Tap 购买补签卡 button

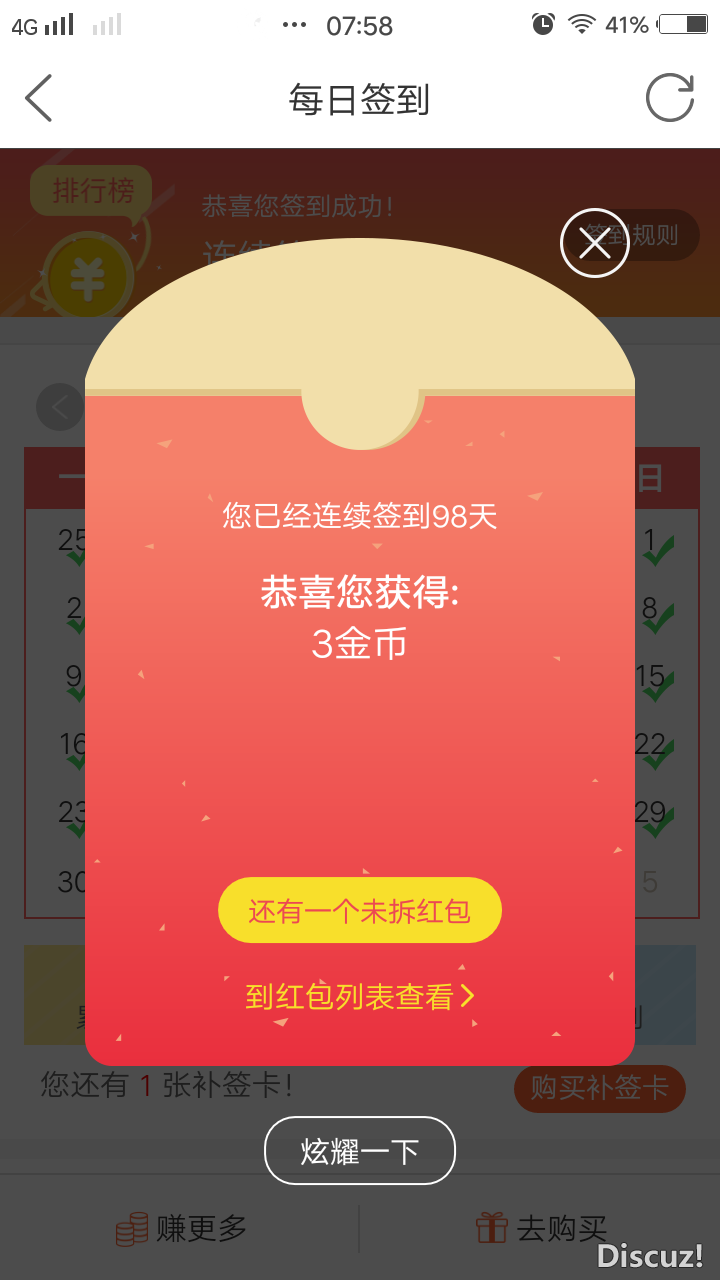pos(599,1088)
